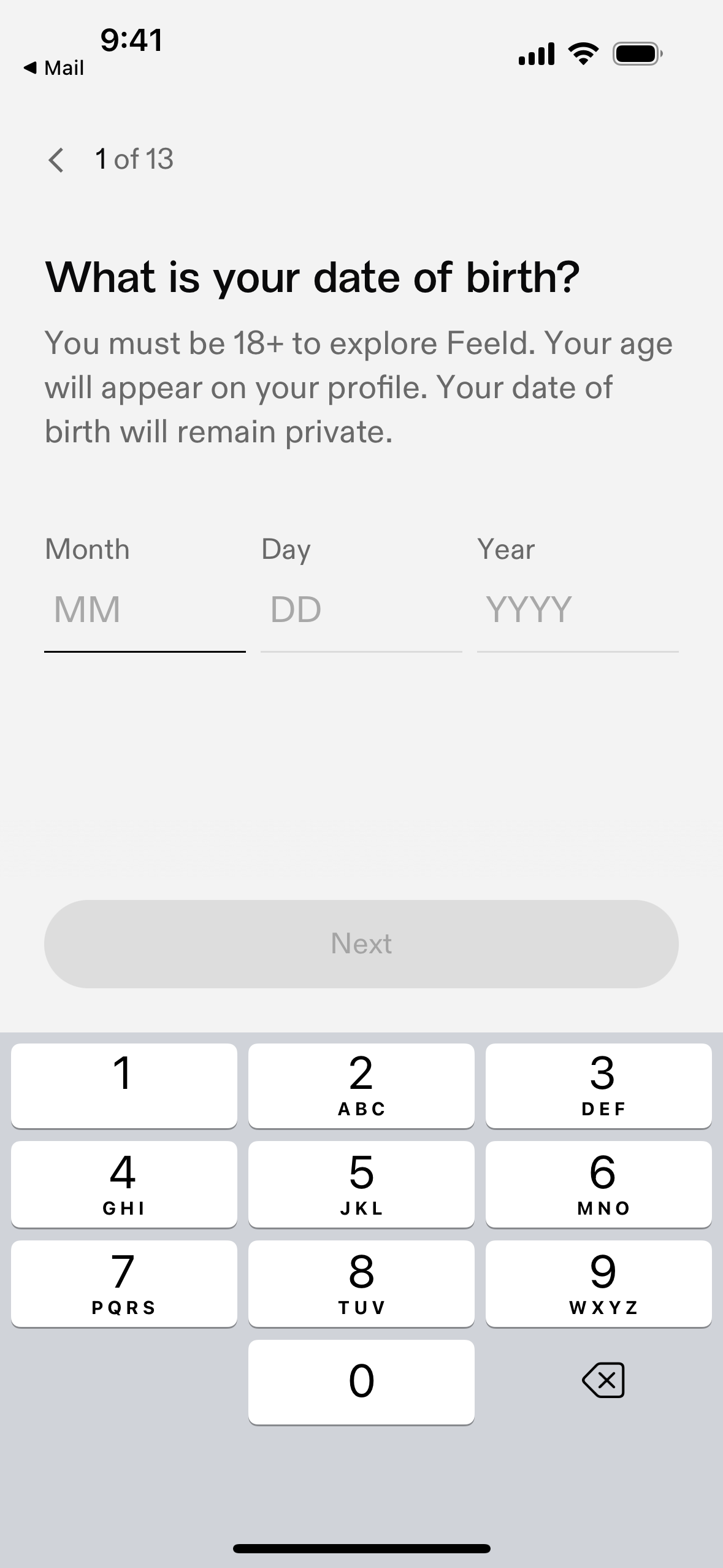Screen dimensions: 723x1568
Task: Focus the Month MM field
Action: click(x=145, y=610)
